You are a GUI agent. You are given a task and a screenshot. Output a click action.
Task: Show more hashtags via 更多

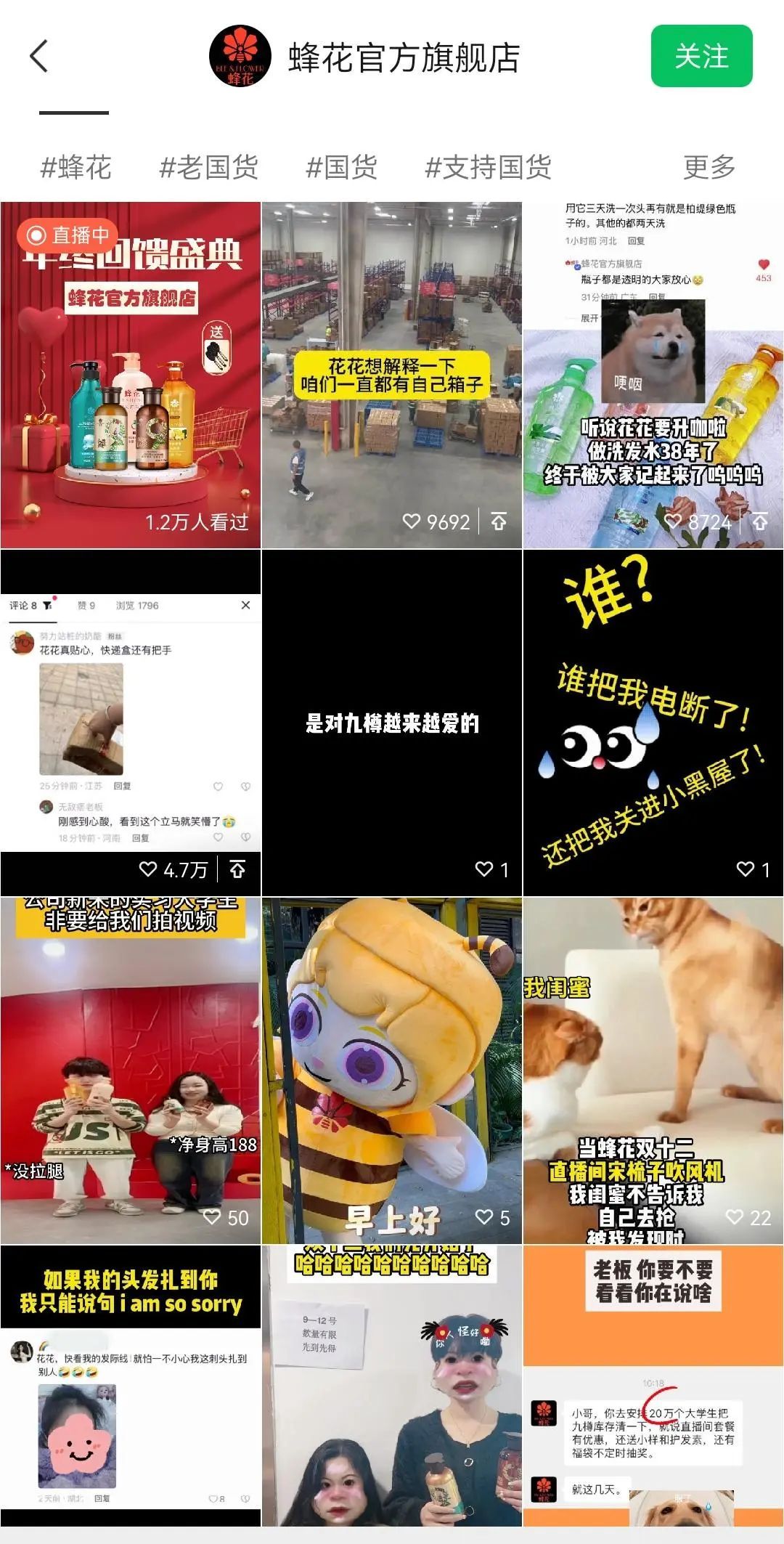(709, 167)
